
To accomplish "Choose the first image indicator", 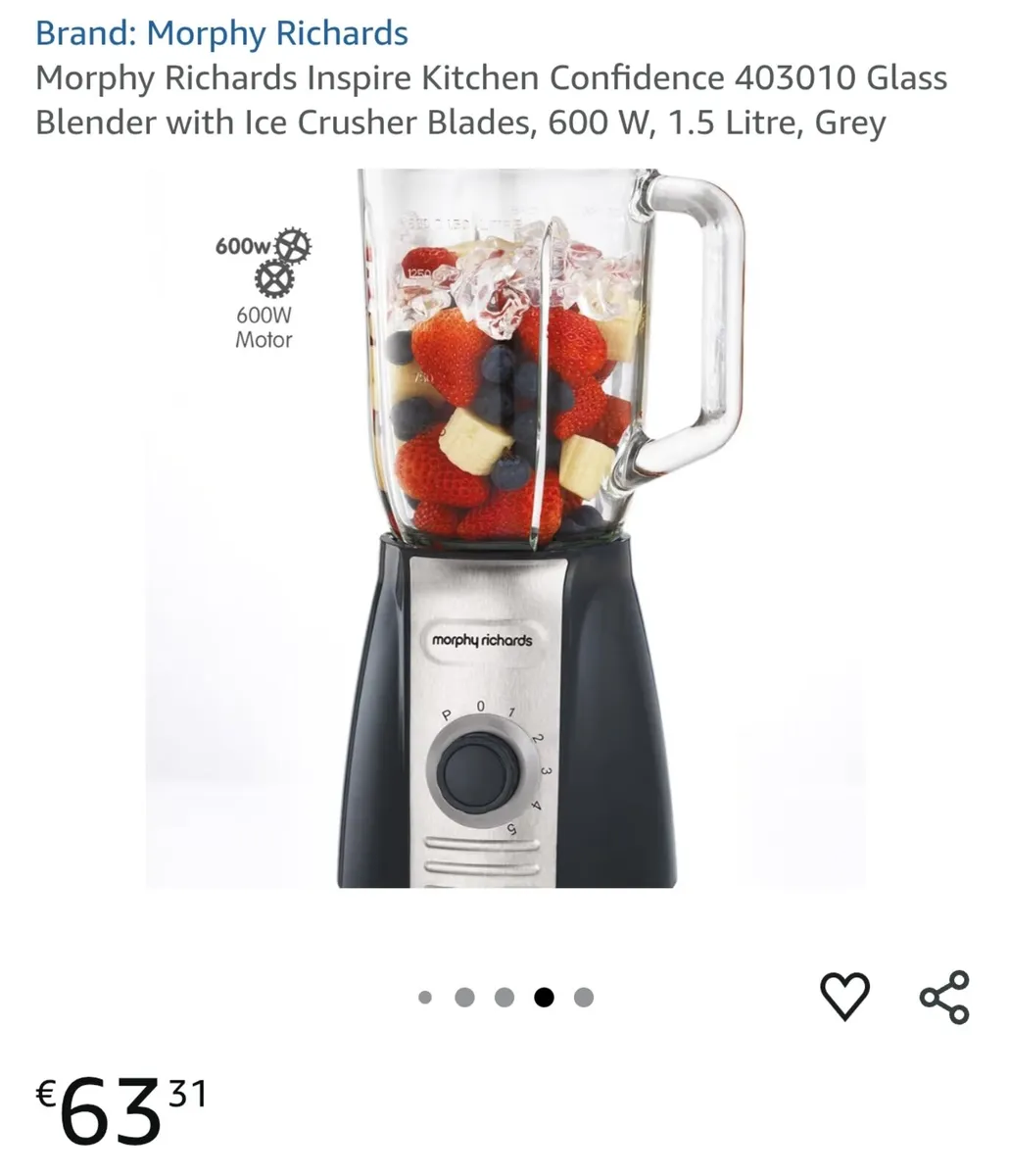I will [425, 997].
